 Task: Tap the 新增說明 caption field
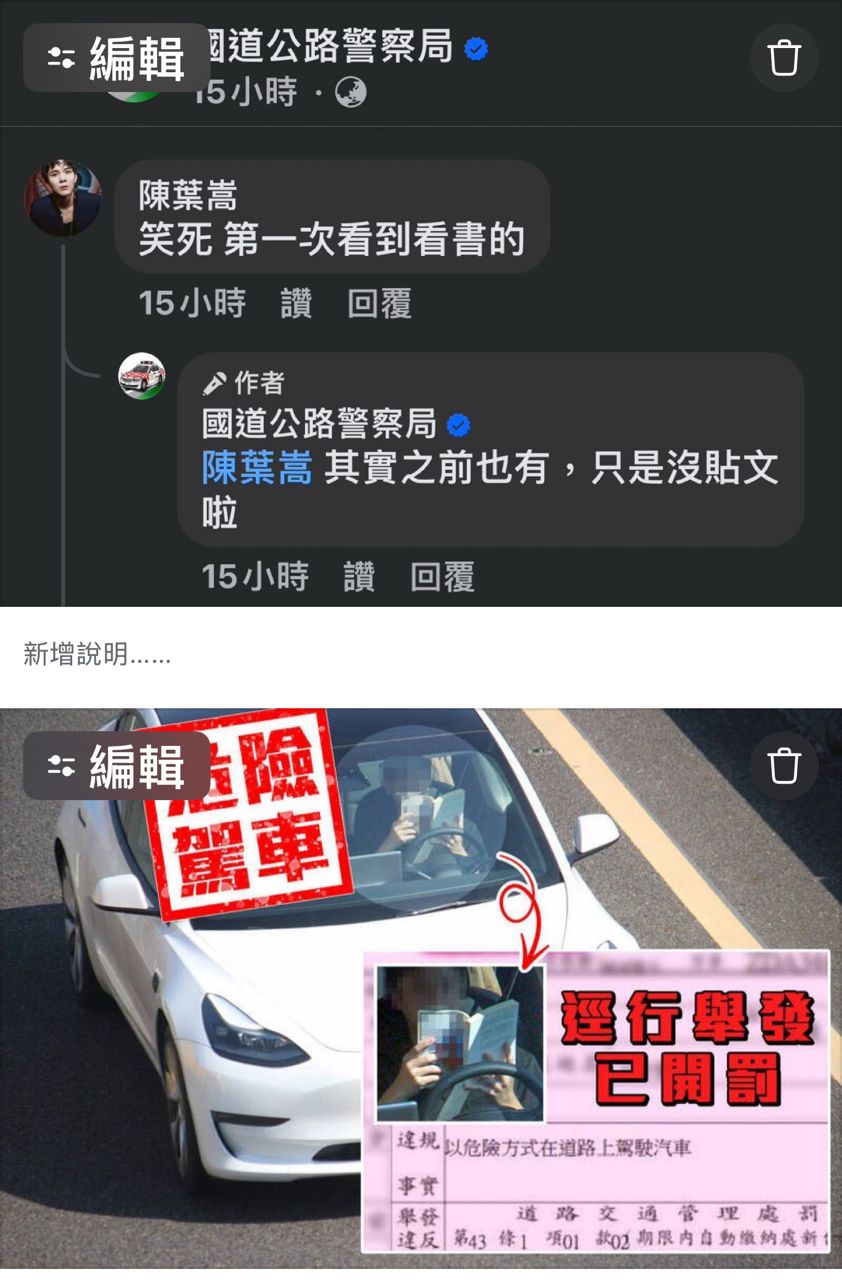pyautogui.click(x=421, y=656)
